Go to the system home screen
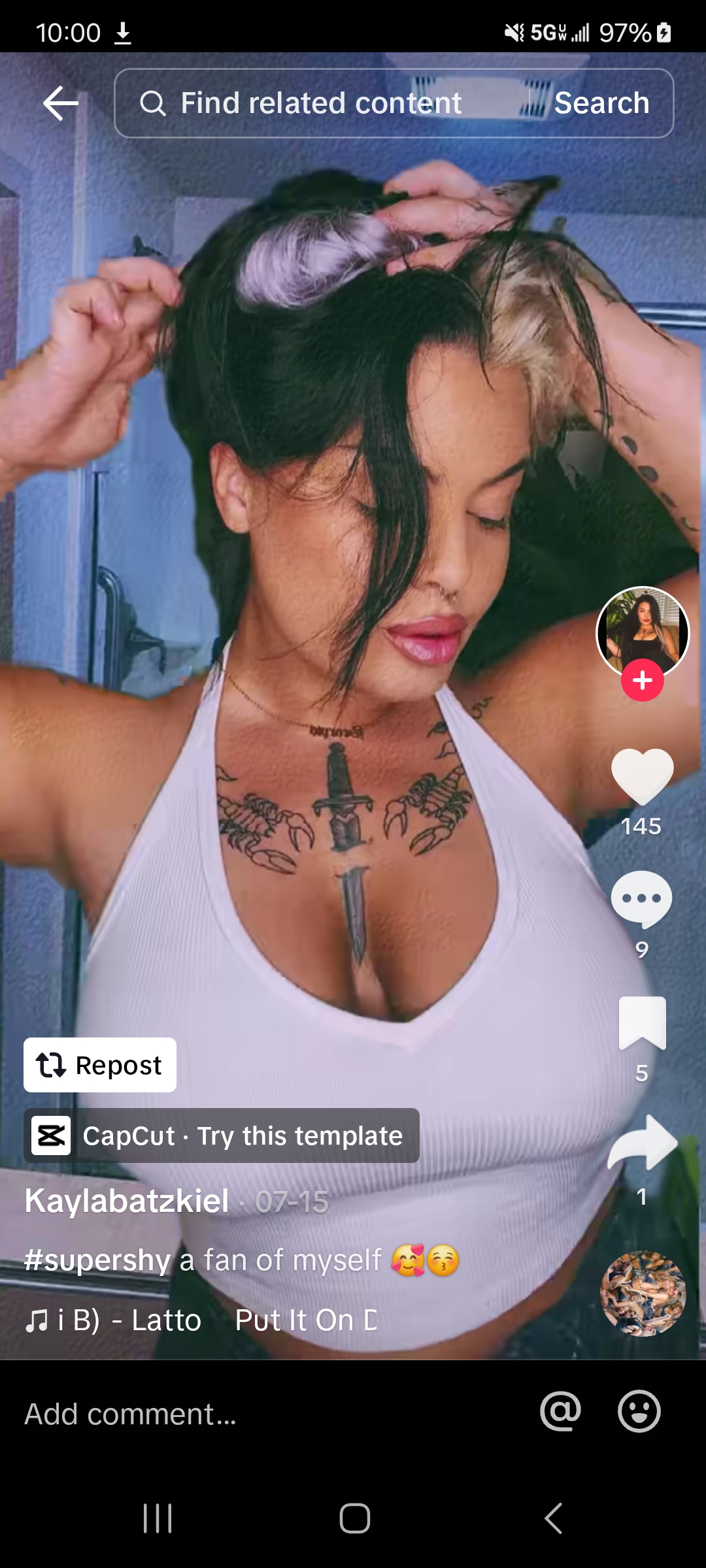 coord(354,1518)
